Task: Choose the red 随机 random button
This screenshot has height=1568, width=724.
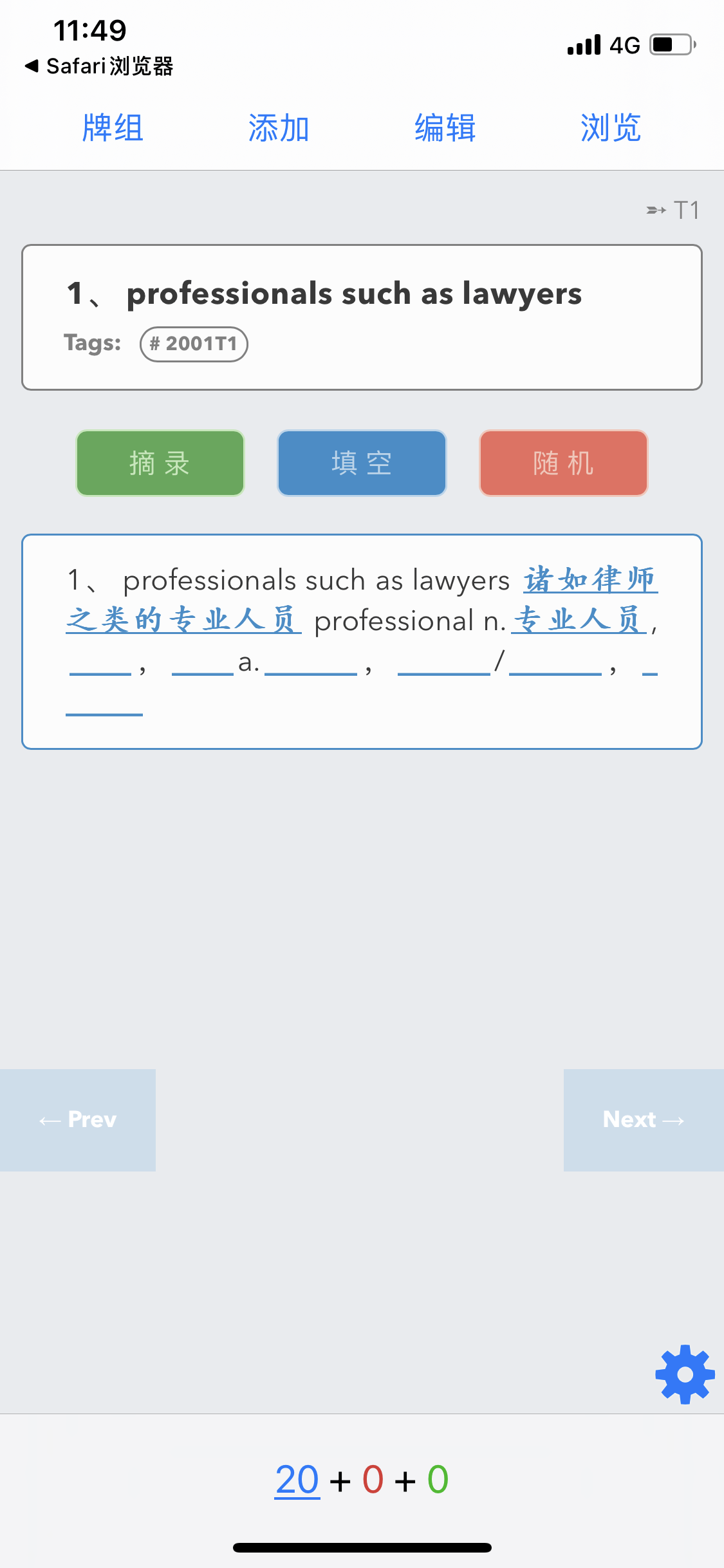Action: (x=563, y=463)
